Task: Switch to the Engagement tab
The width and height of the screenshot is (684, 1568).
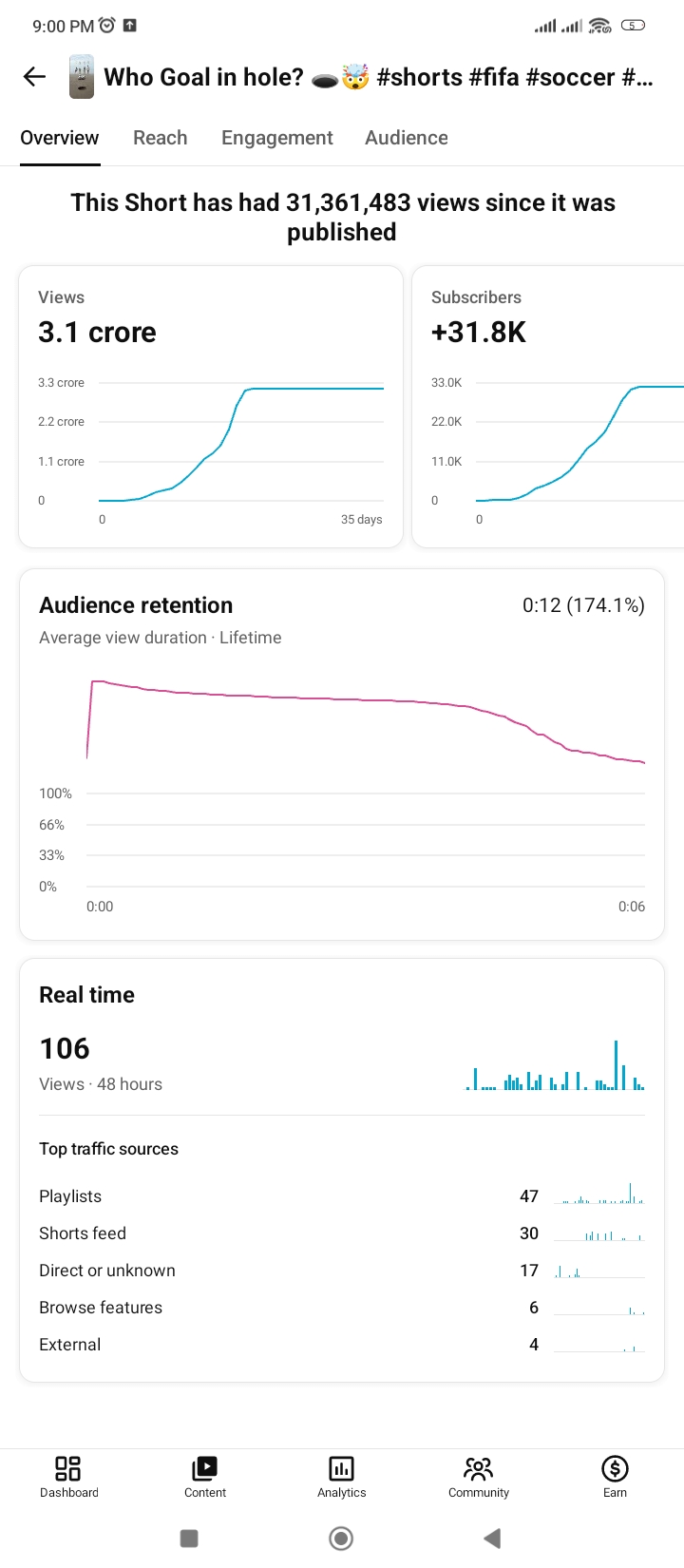Action: coord(276,138)
